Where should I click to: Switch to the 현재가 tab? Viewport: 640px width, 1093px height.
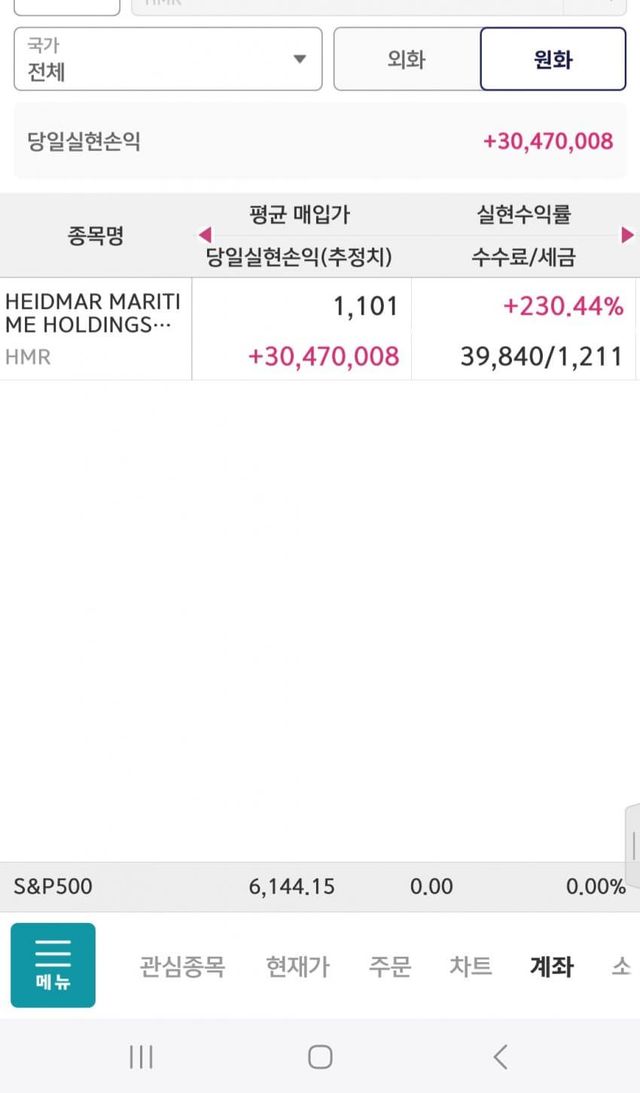[297, 967]
